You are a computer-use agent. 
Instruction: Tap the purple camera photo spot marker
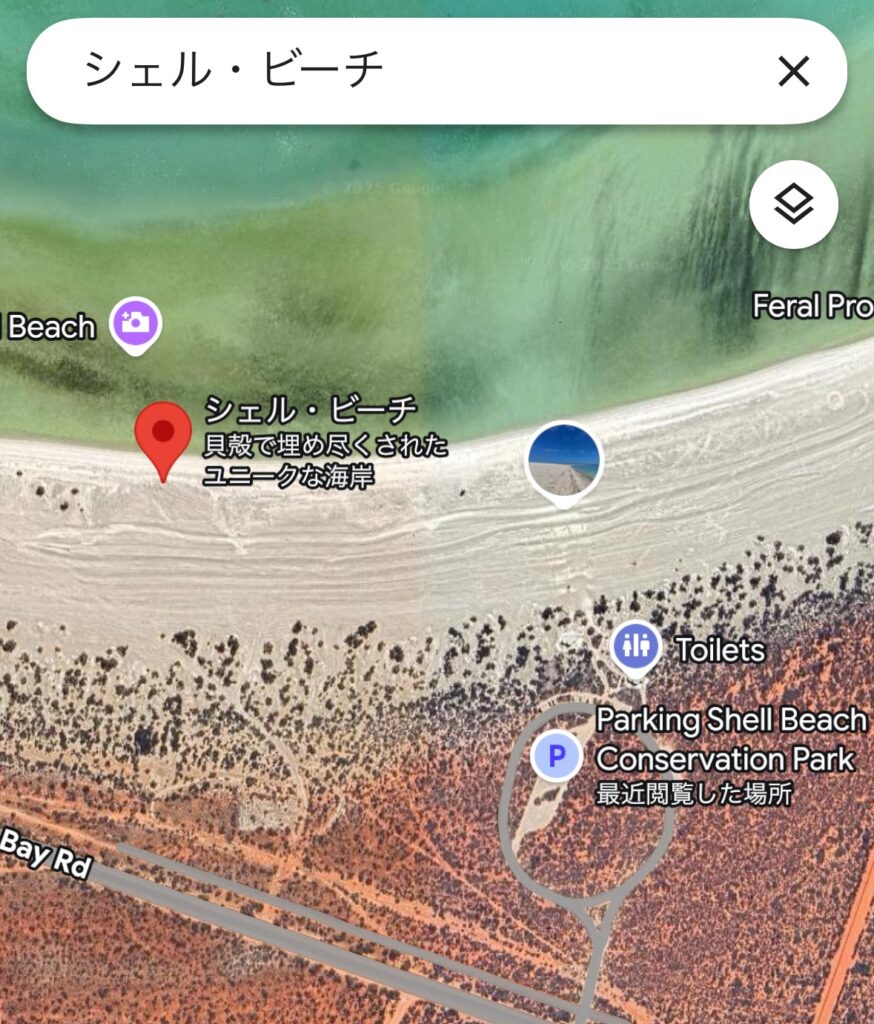tap(135, 323)
